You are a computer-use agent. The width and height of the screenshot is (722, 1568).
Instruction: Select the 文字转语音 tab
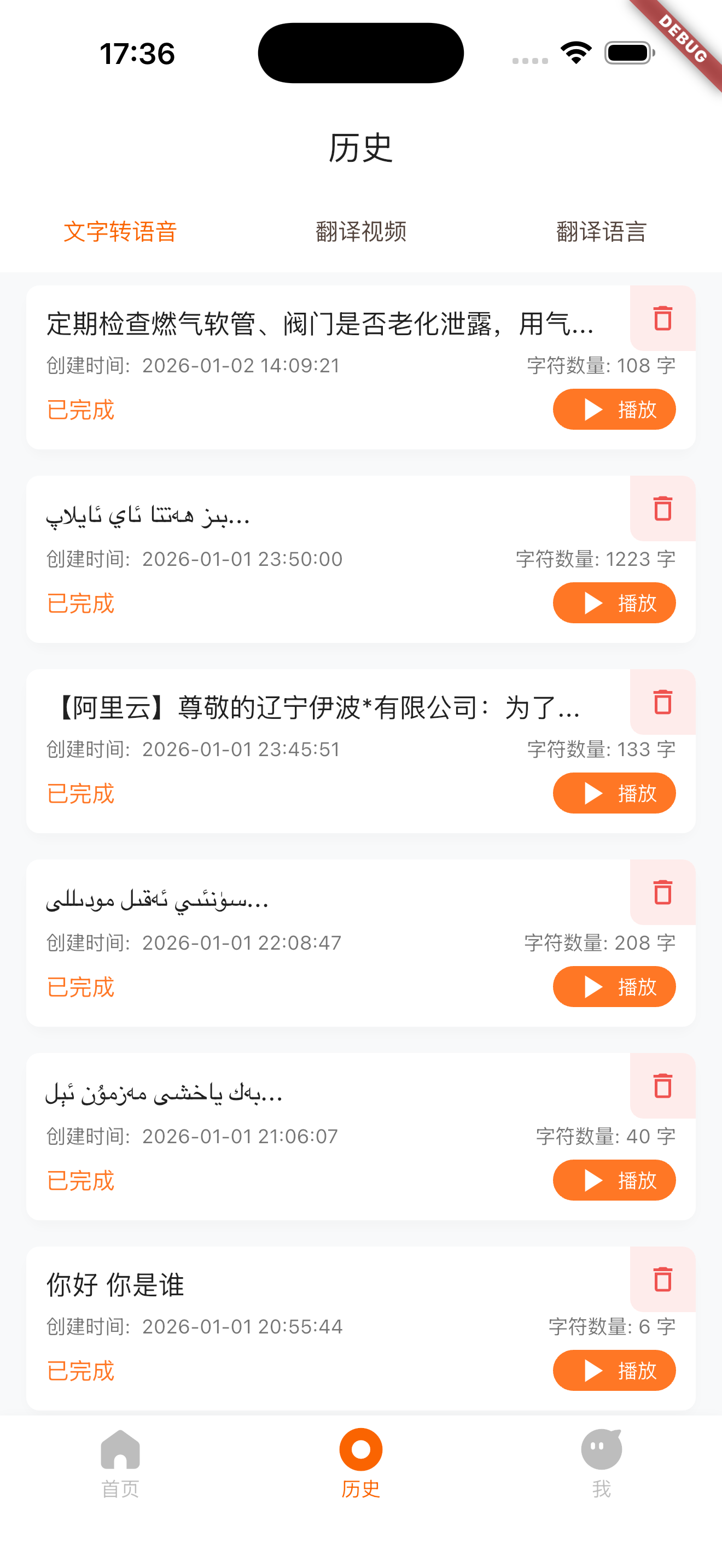pos(120,232)
